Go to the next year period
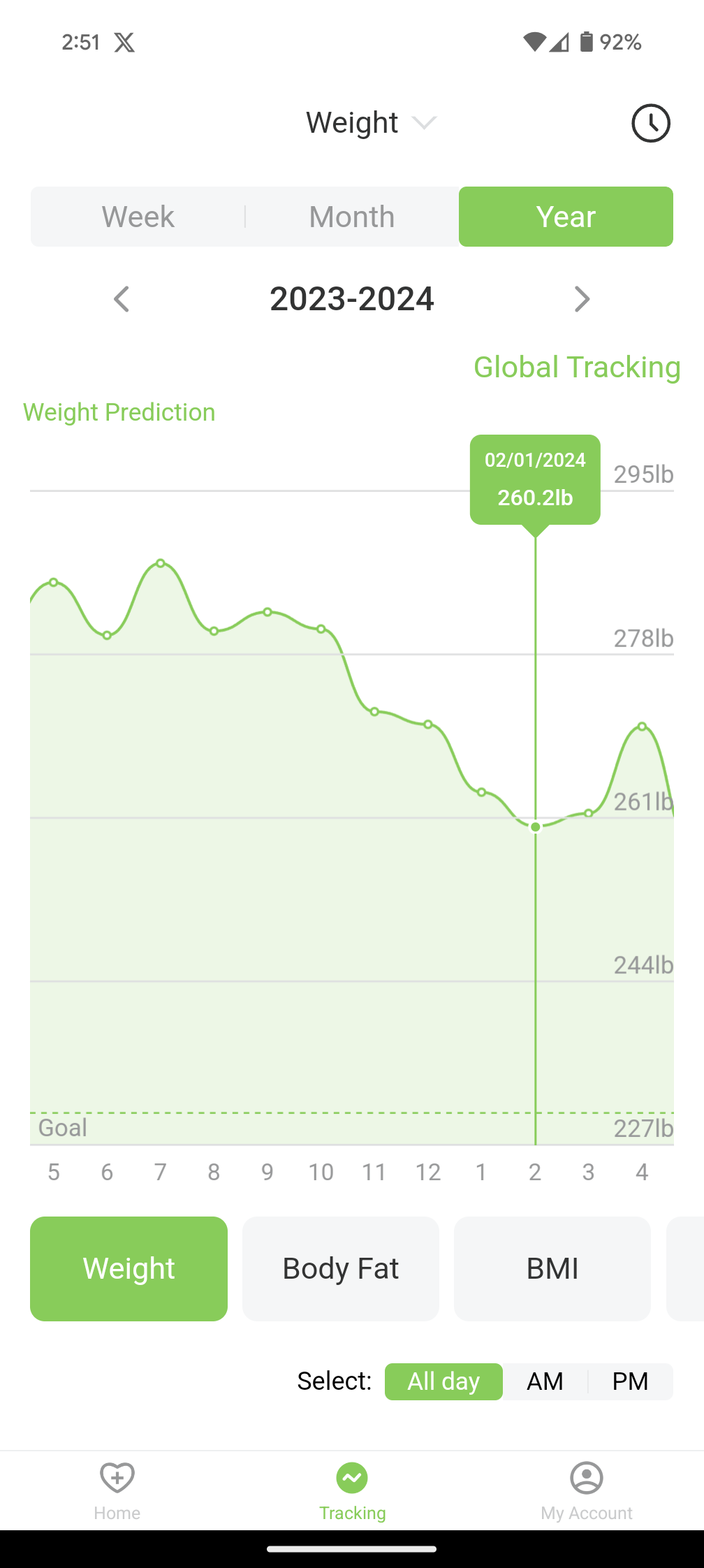Viewport: 704px width, 1568px height. [x=581, y=299]
